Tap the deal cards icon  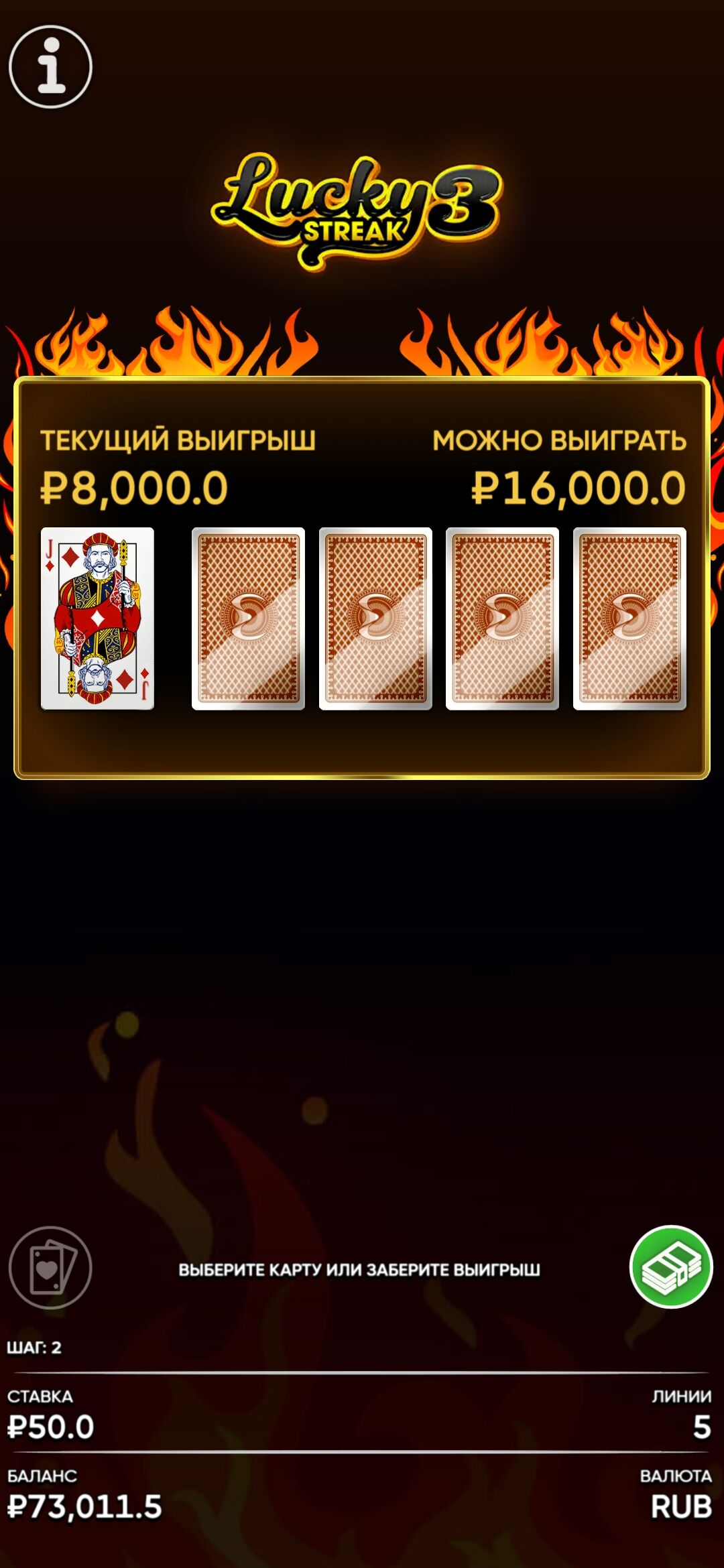(50, 1267)
